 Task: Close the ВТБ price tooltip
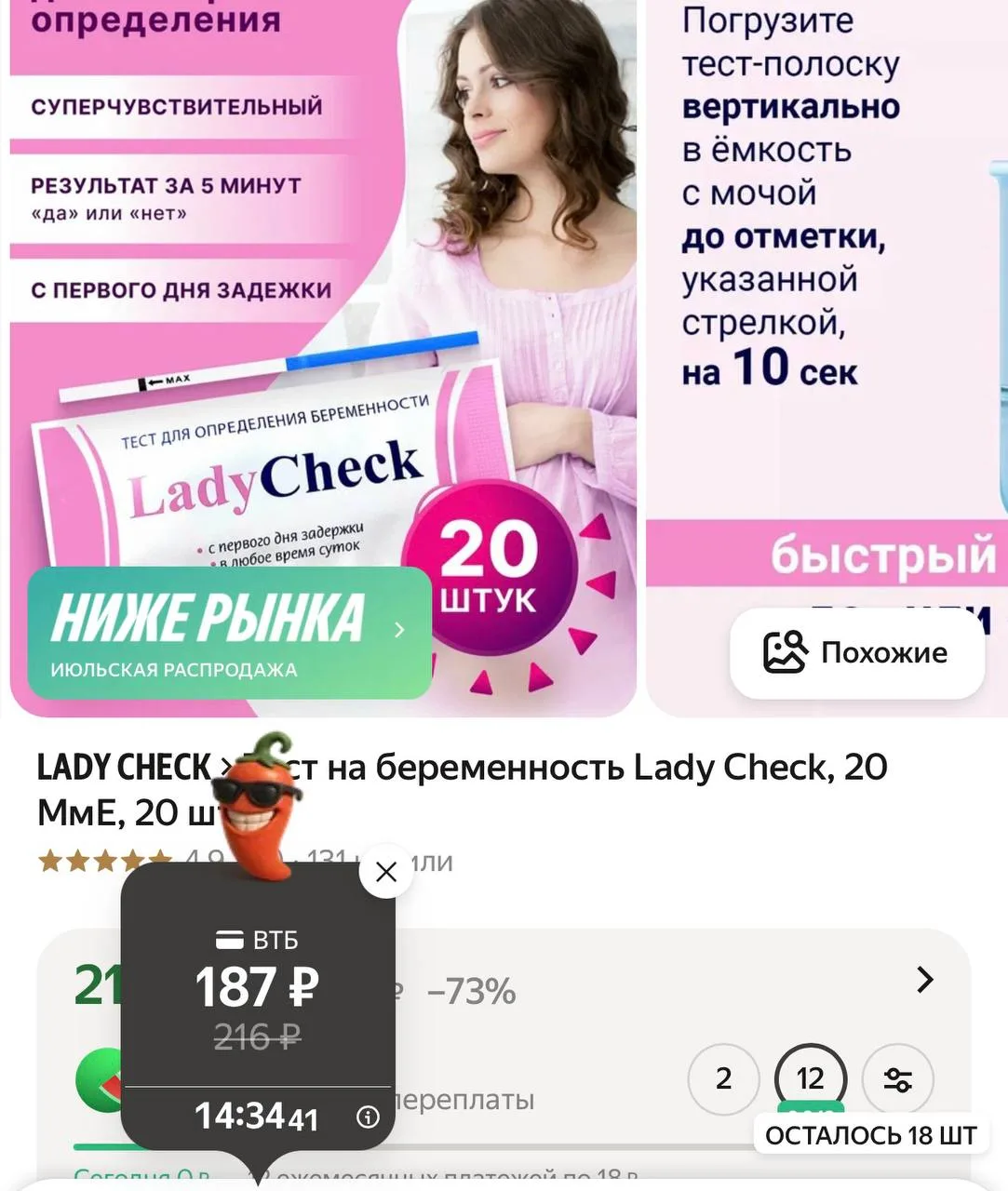tap(386, 871)
